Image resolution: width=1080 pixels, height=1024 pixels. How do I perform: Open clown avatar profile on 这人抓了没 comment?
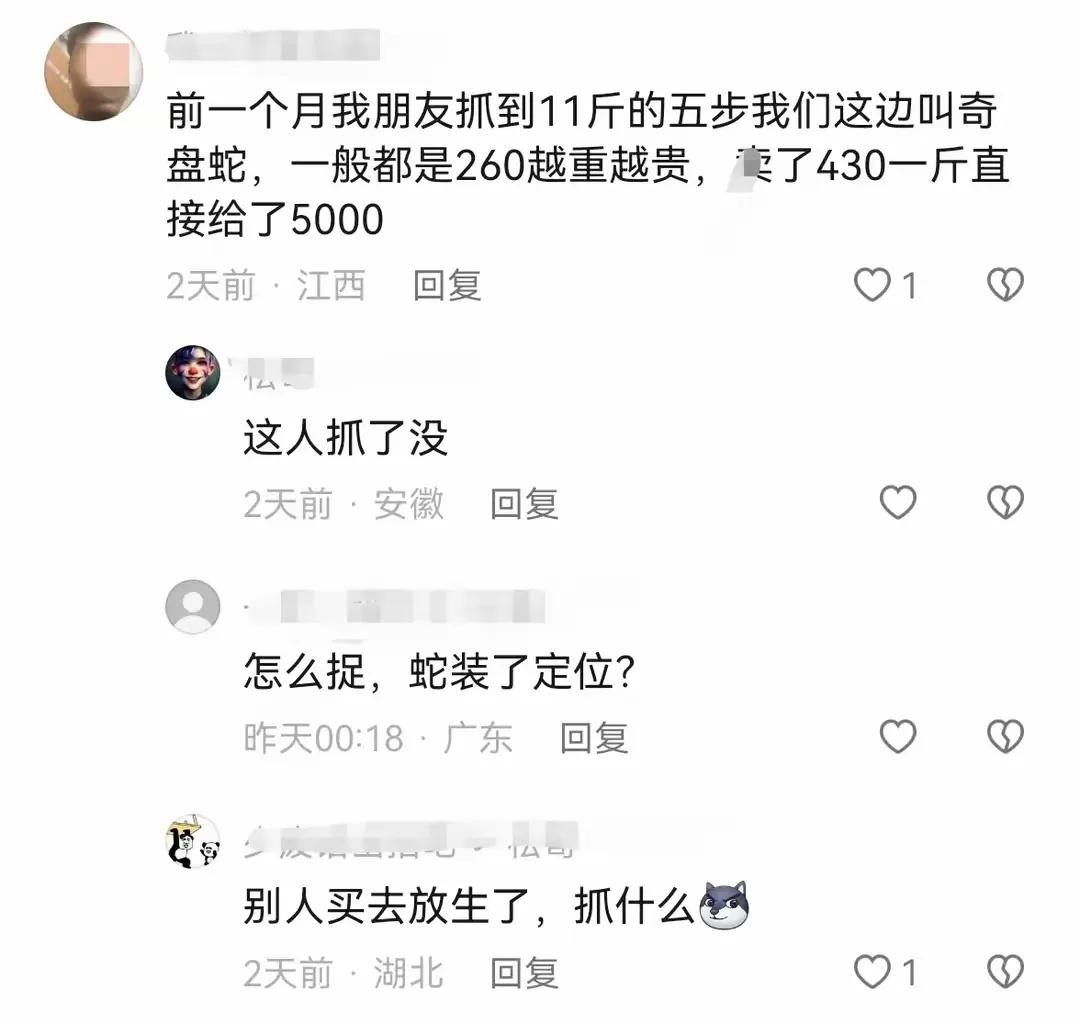(192, 372)
